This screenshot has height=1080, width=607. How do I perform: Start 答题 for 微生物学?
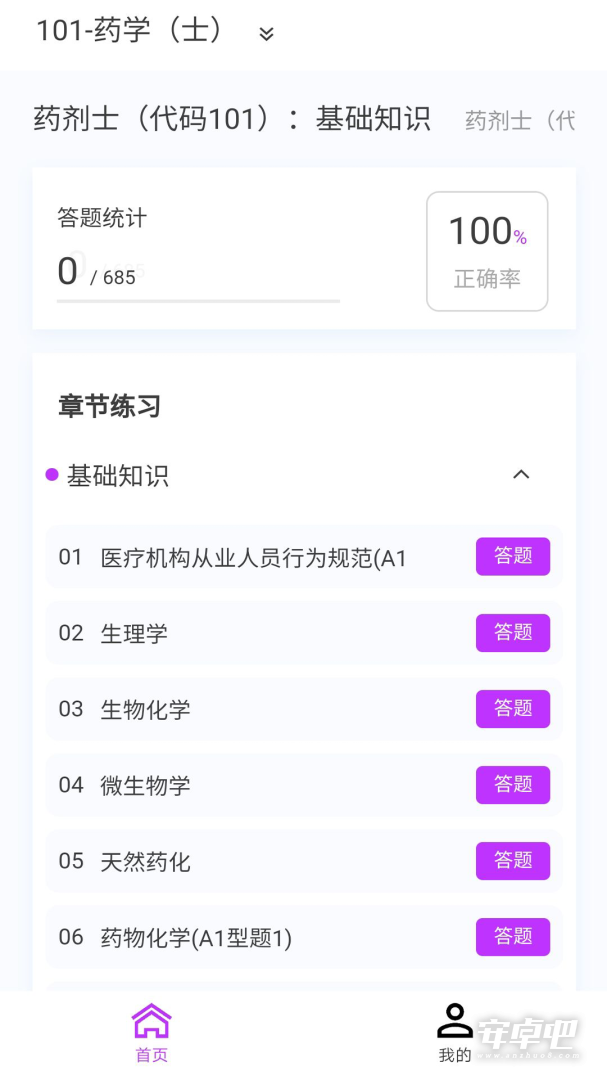pyautogui.click(x=513, y=785)
